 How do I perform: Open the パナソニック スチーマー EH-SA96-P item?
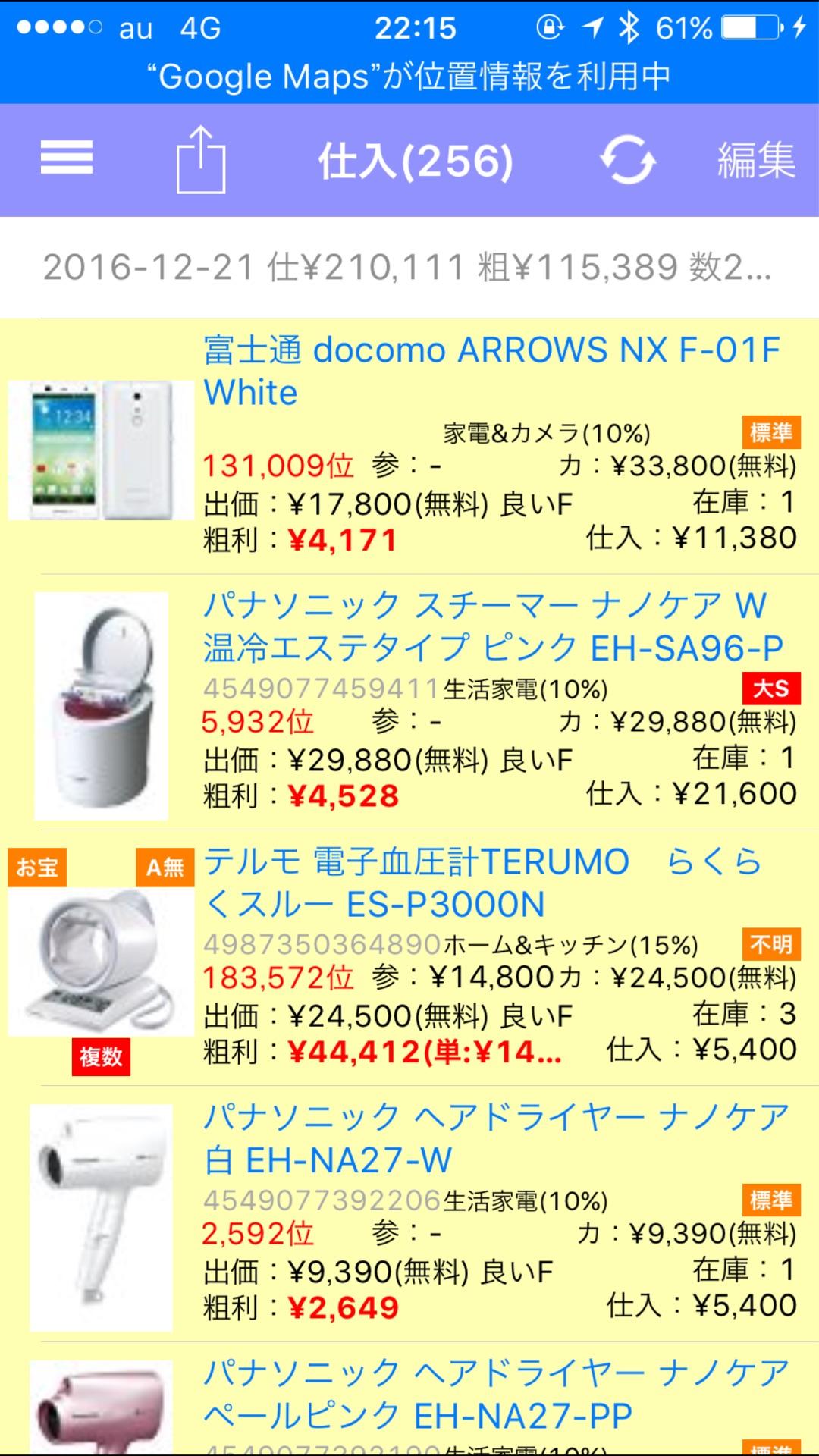pos(491,626)
